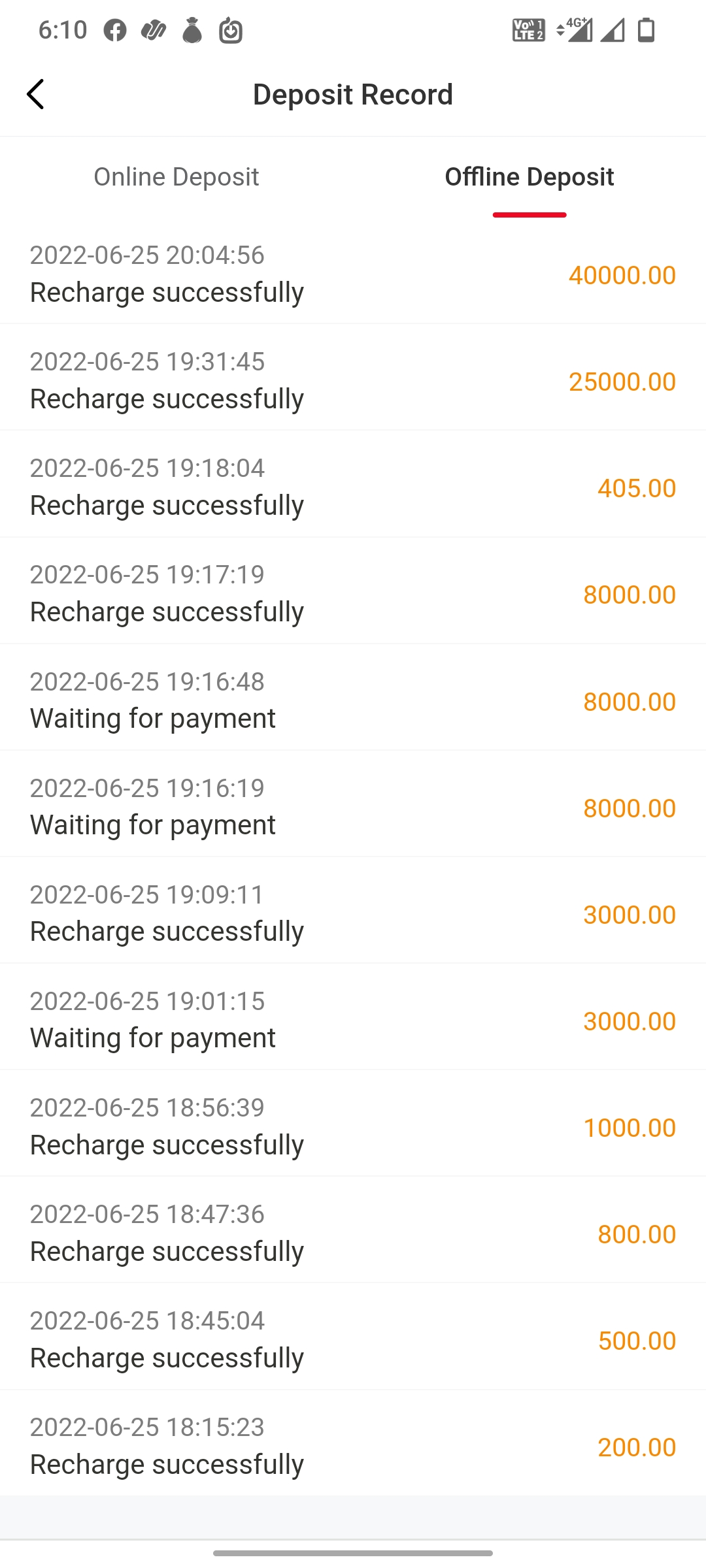Select the Offline Deposit tab

[529, 177]
